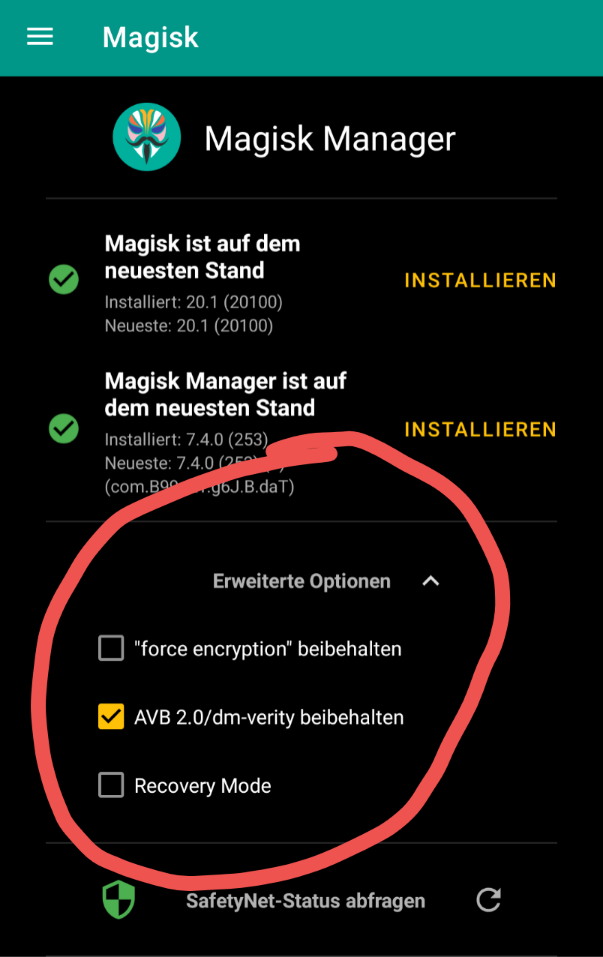Uncheck AVB 2.0/dm-verity beibehalten
Viewport: 603px width, 957px height.
pyautogui.click(x=111, y=717)
